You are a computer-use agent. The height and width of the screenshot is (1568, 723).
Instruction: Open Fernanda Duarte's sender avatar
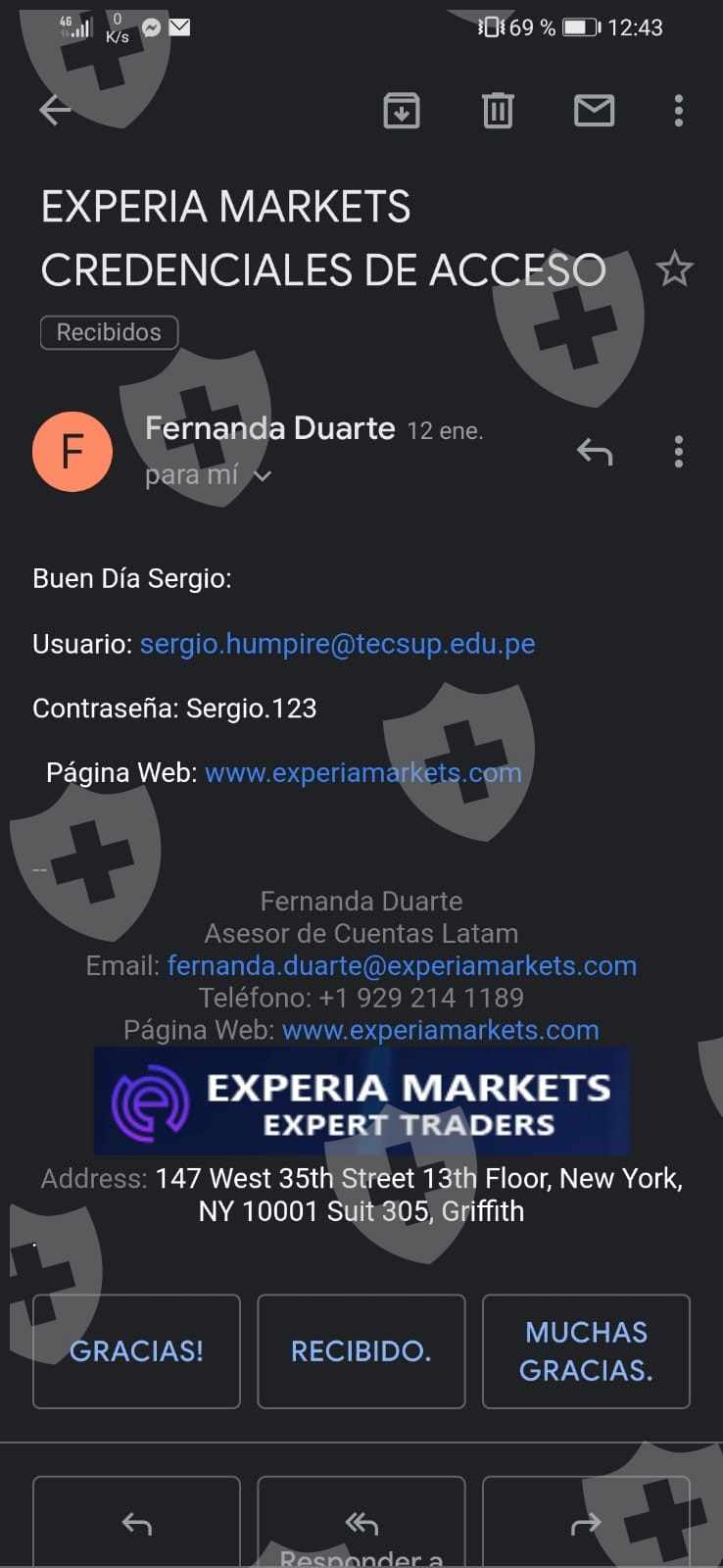(72, 452)
